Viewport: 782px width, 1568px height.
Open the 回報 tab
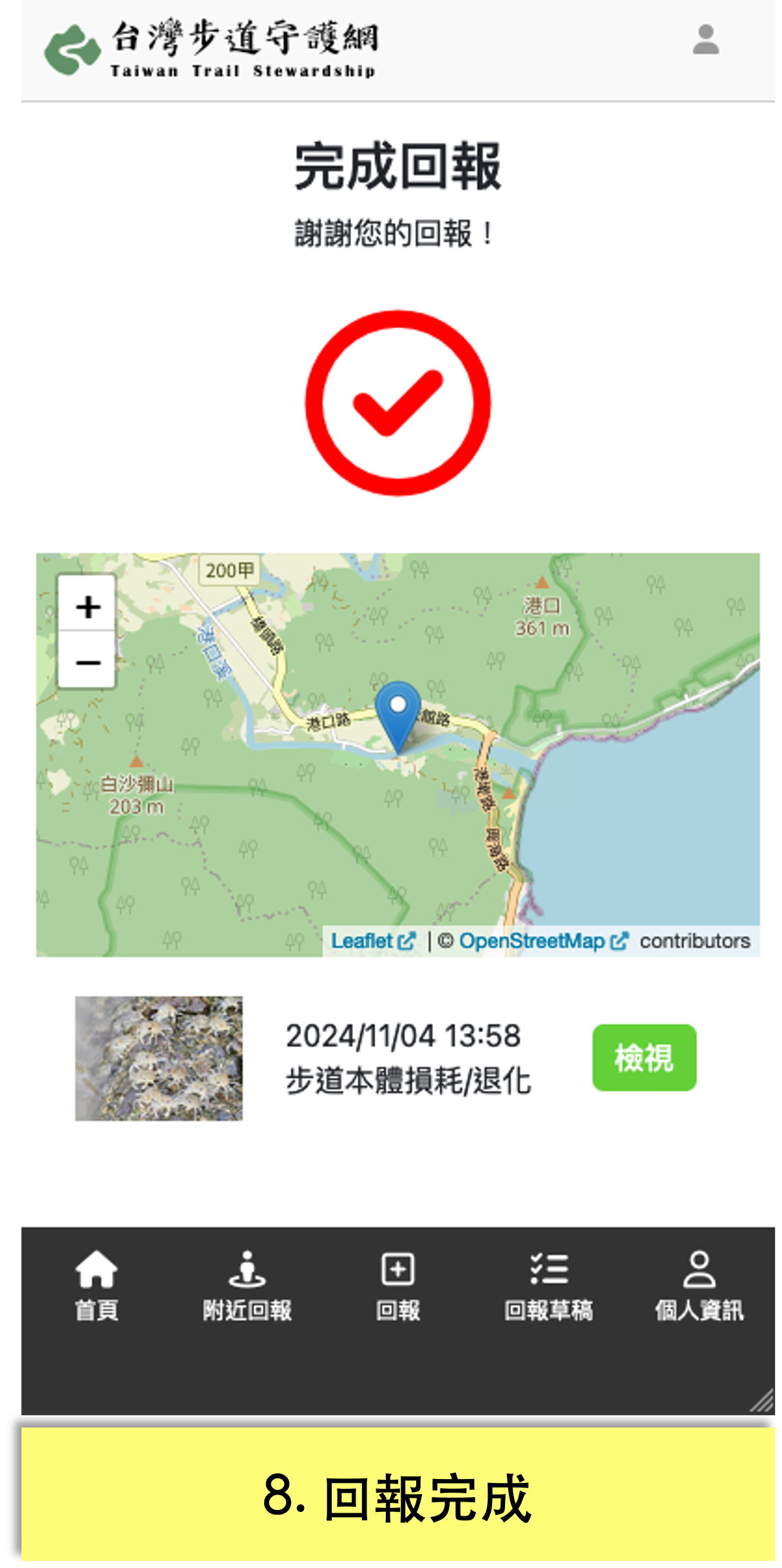click(x=398, y=1285)
